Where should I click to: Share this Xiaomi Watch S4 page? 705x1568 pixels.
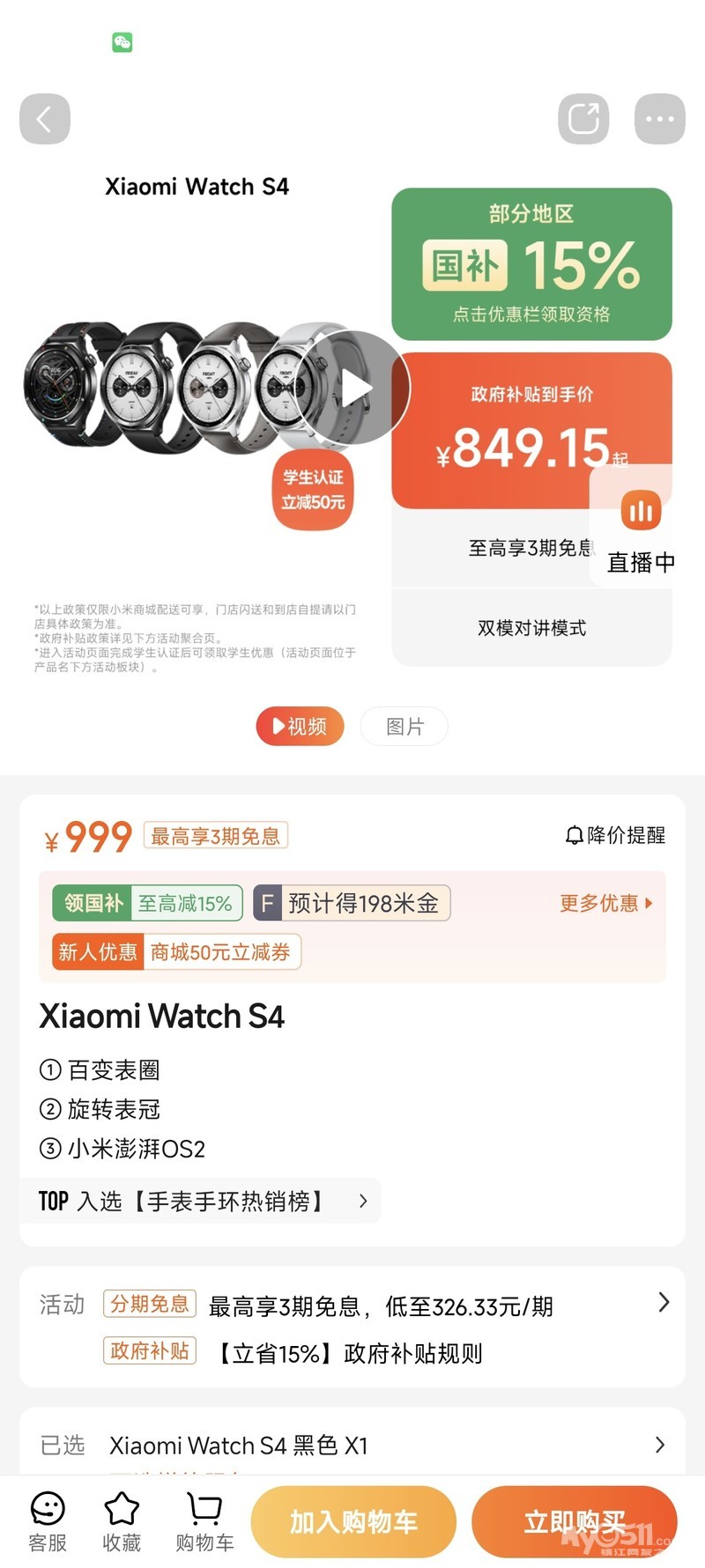583,119
